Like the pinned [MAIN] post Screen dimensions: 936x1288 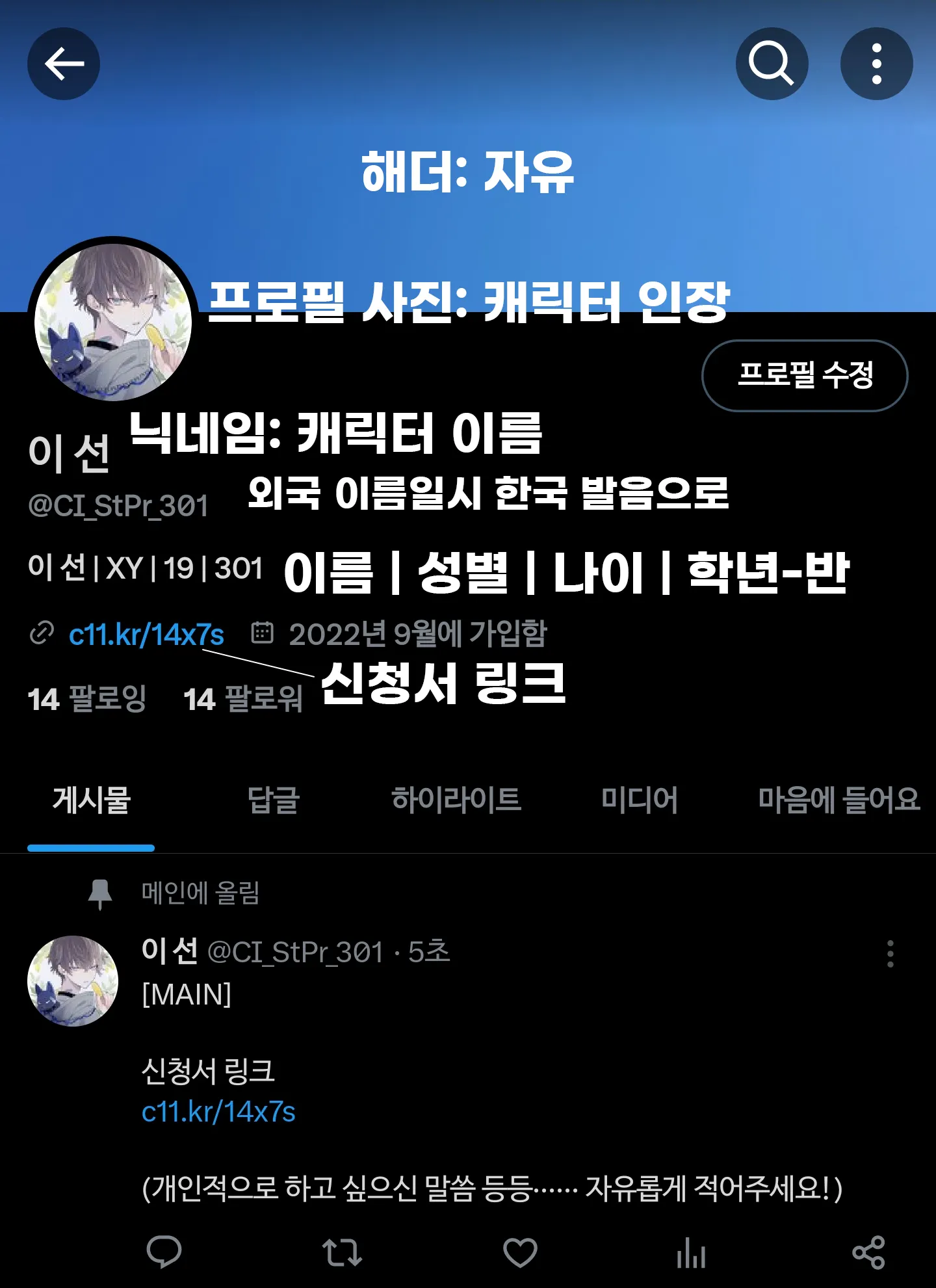[520, 1252]
